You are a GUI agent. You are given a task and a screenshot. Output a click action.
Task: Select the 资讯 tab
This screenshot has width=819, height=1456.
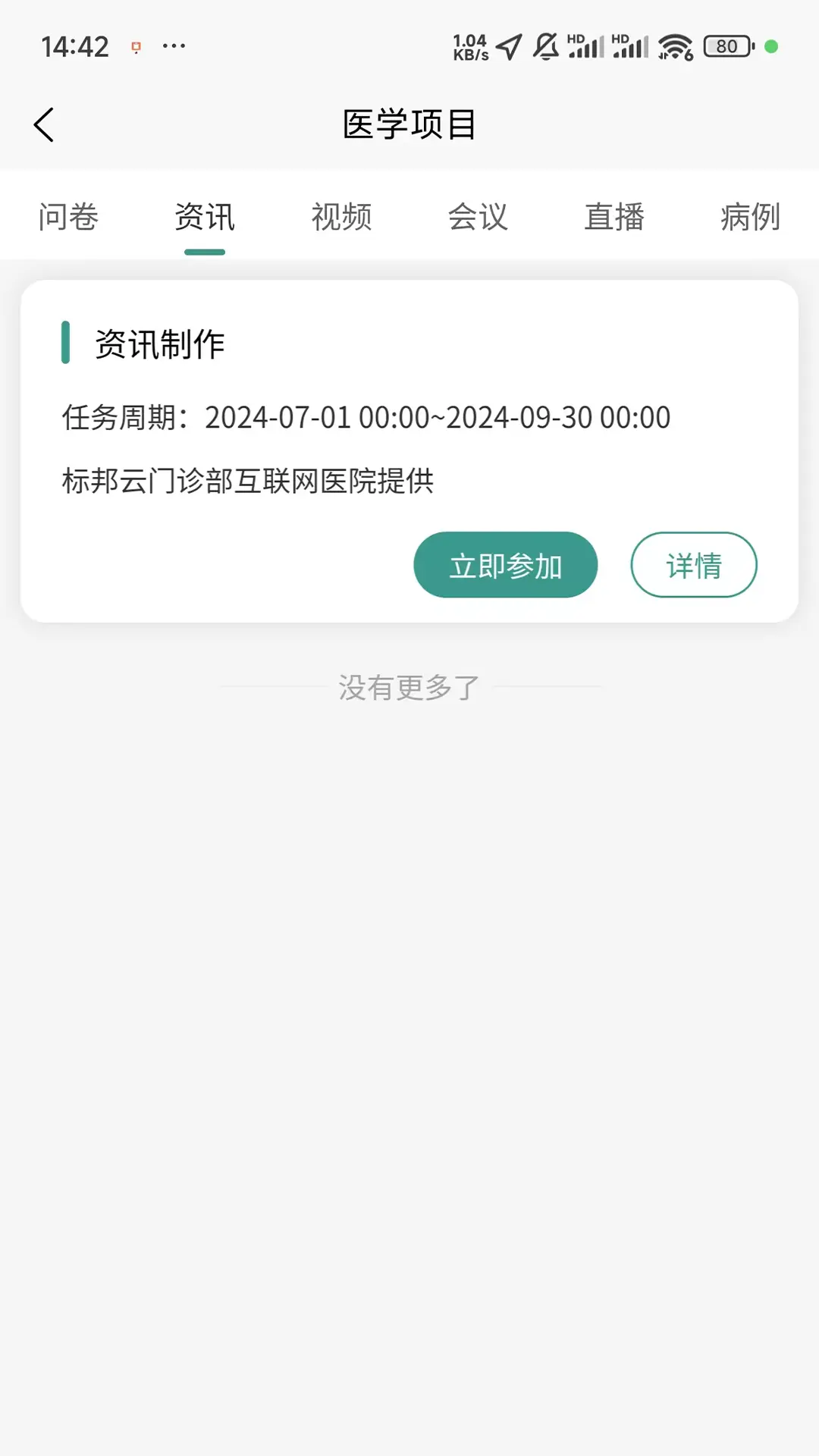[x=205, y=217]
